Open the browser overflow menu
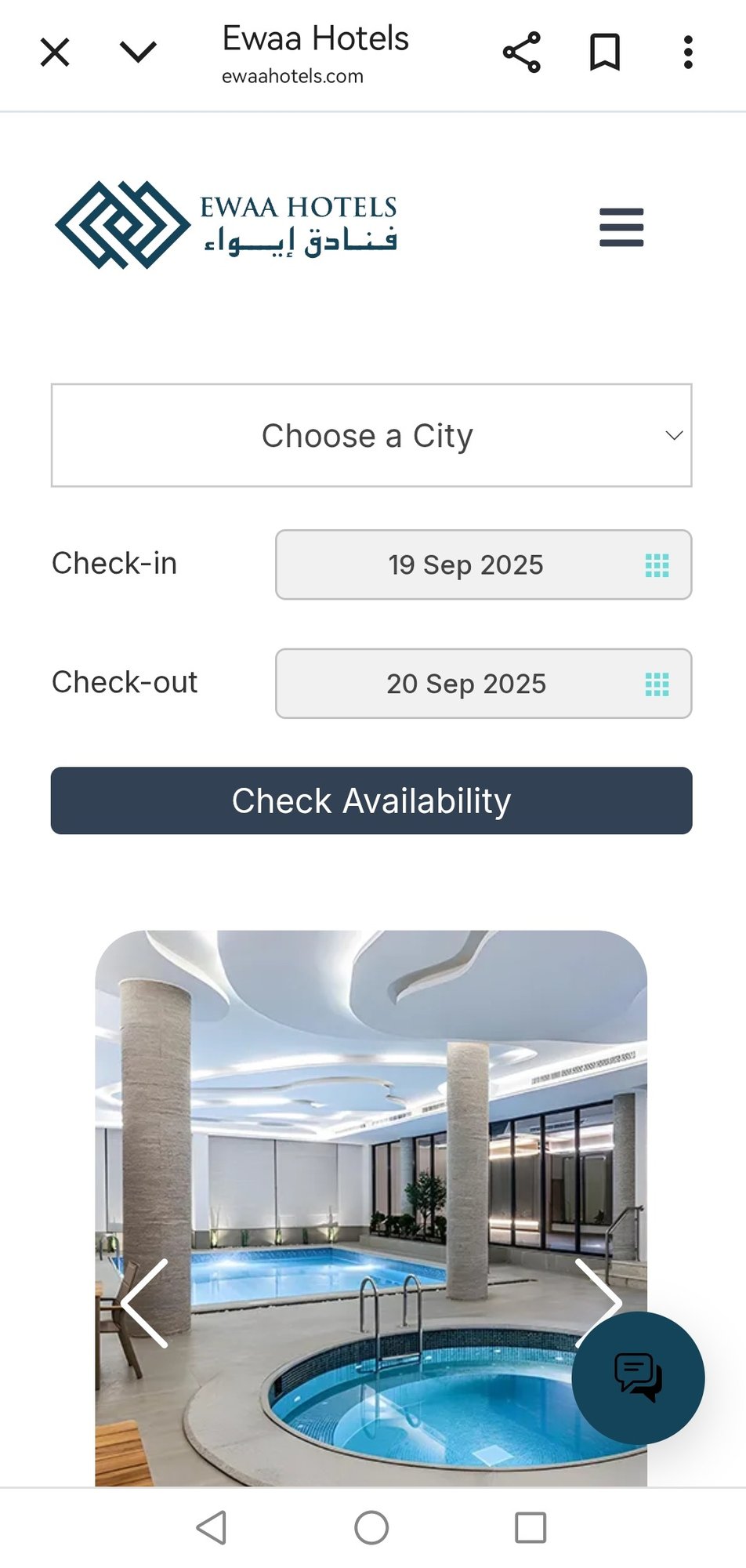The image size is (746, 1568). 688,53
